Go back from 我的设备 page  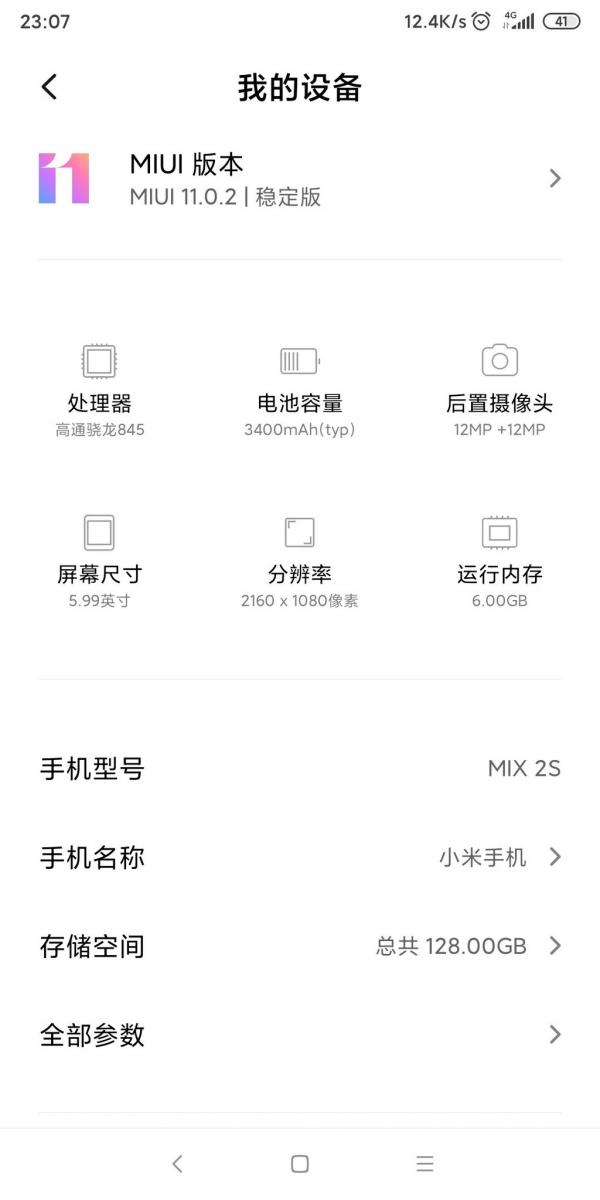[x=49, y=87]
